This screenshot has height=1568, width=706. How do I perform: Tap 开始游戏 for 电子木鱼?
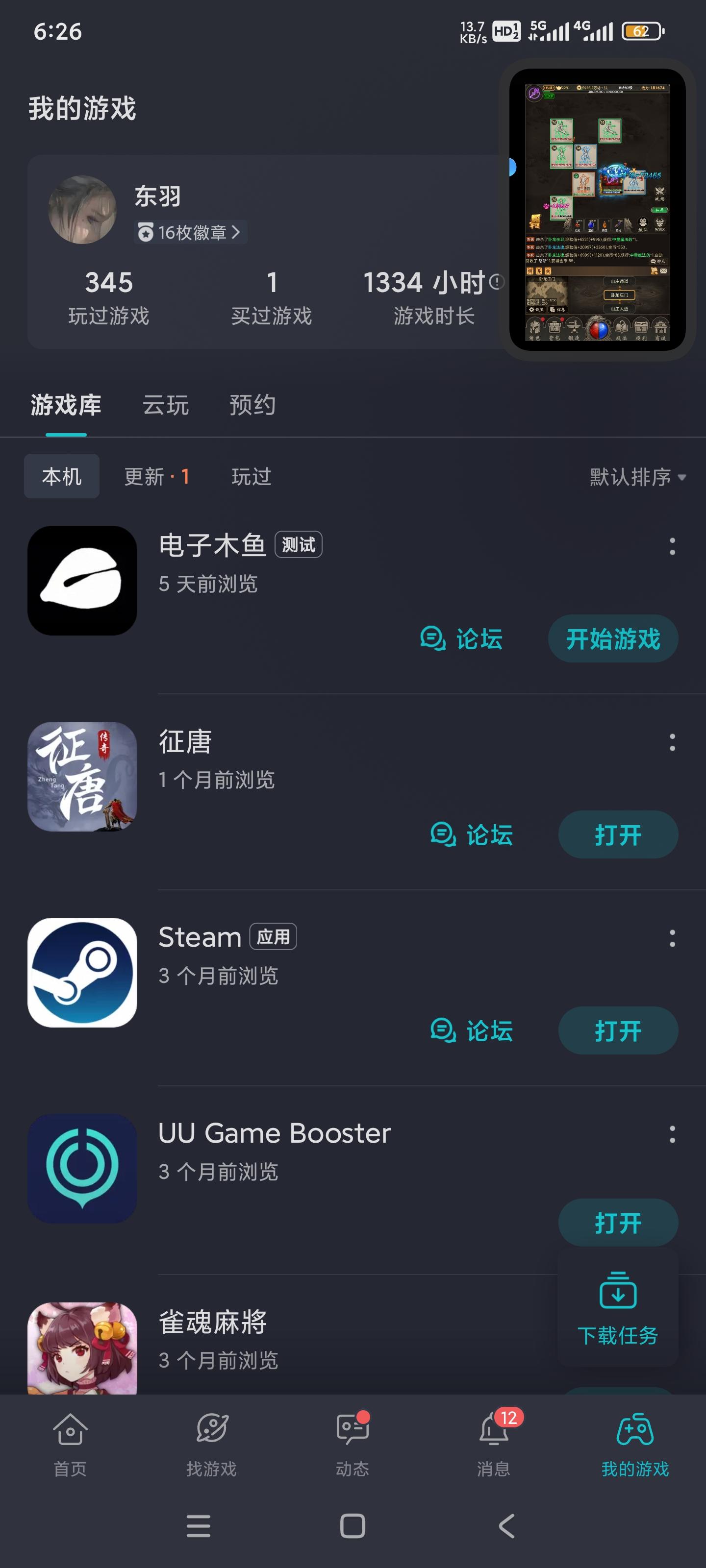pyautogui.click(x=613, y=639)
